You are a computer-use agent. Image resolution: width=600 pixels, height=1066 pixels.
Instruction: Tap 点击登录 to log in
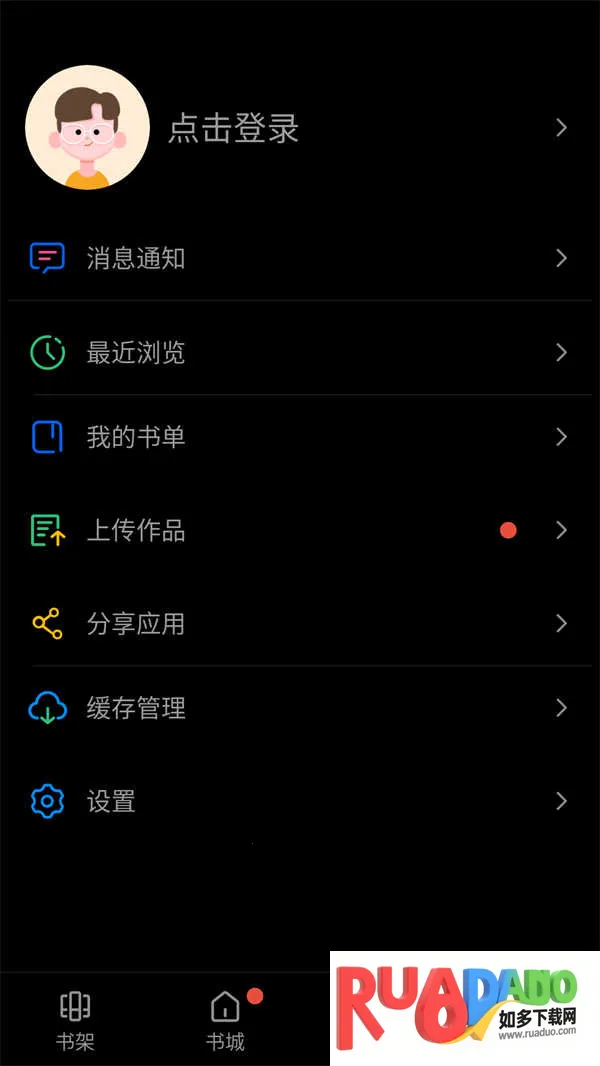point(234,128)
